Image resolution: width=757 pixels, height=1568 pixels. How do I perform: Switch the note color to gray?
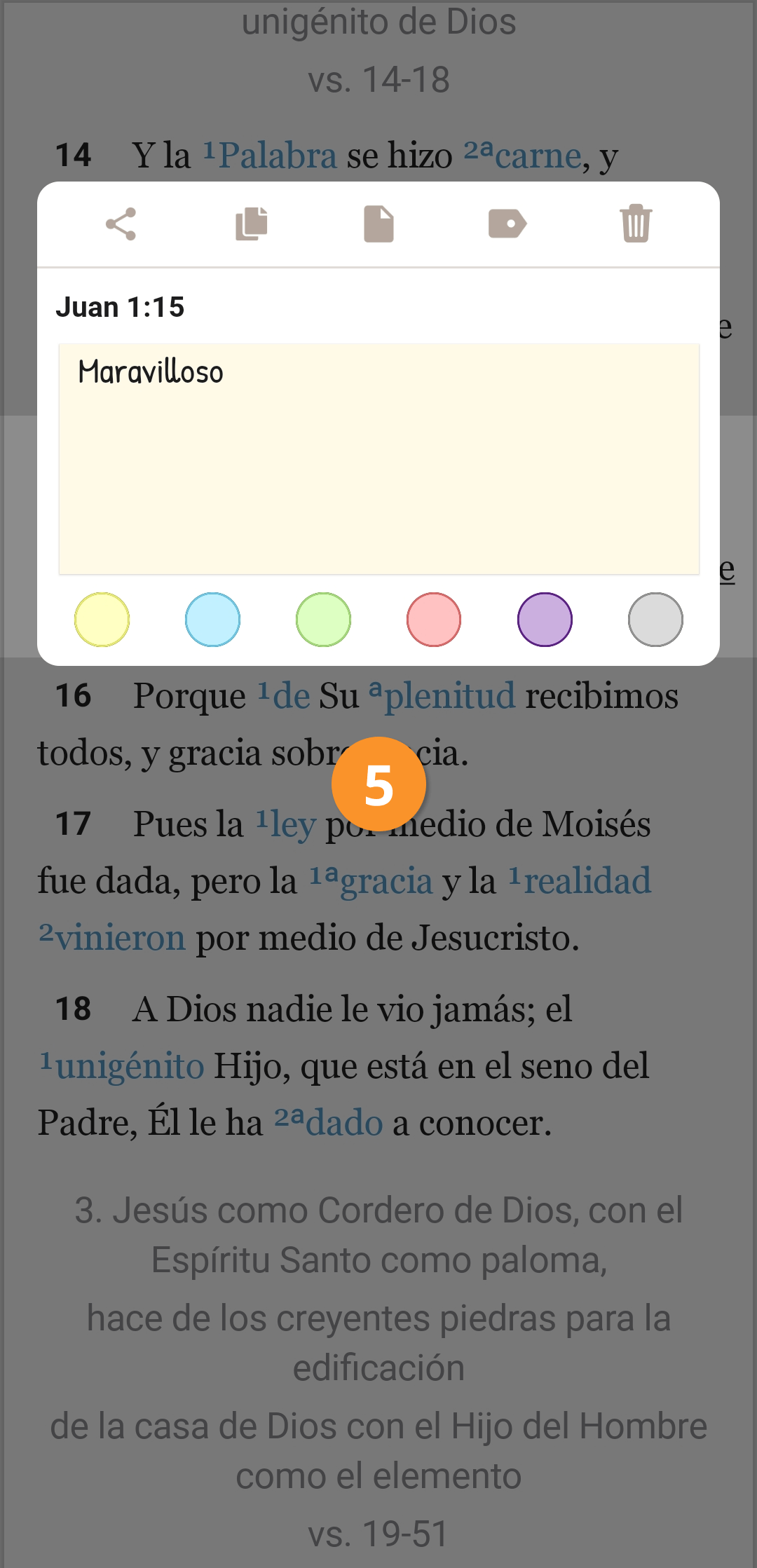(655, 620)
